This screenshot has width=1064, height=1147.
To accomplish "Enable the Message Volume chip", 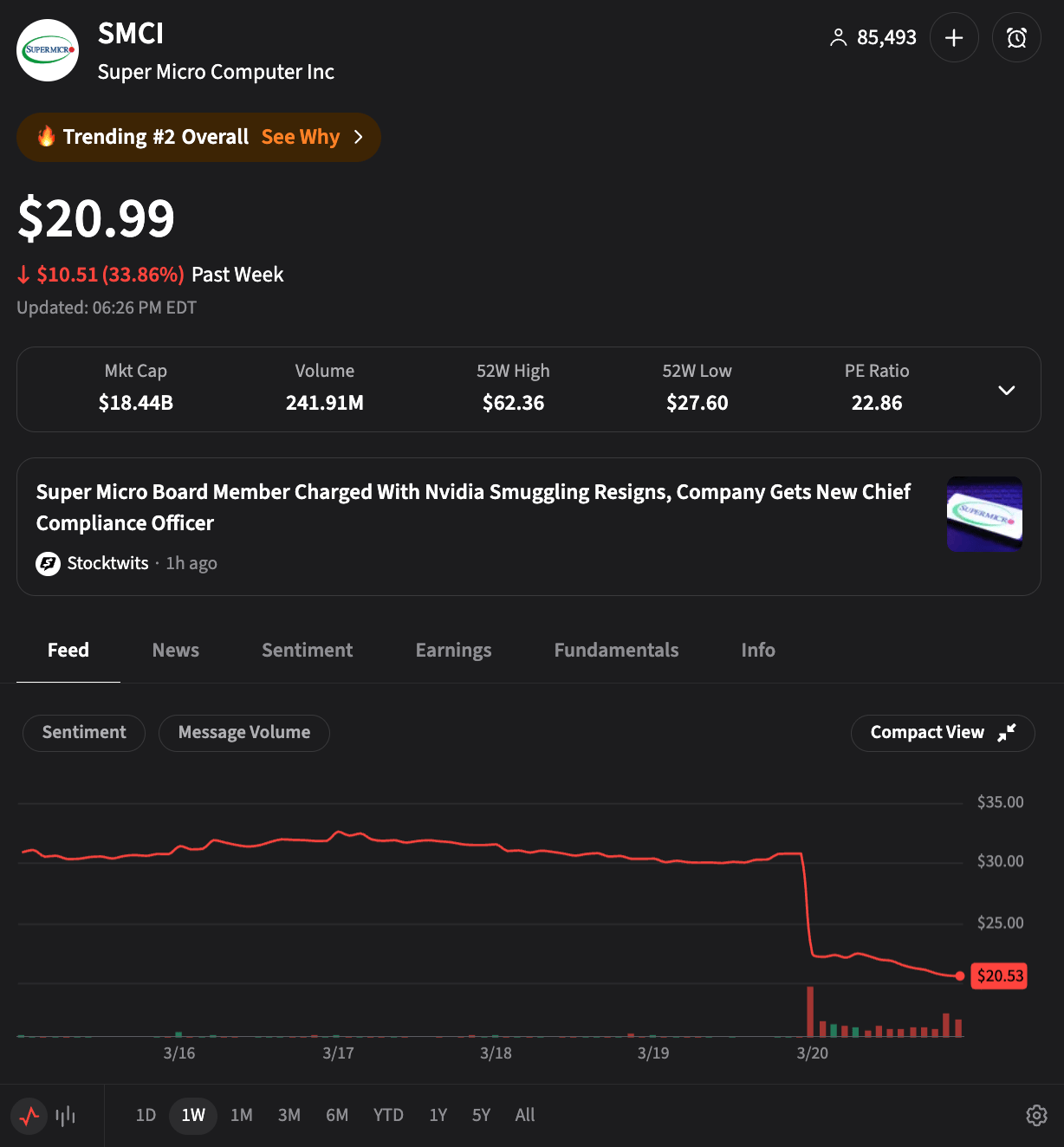I will point(244,733).
